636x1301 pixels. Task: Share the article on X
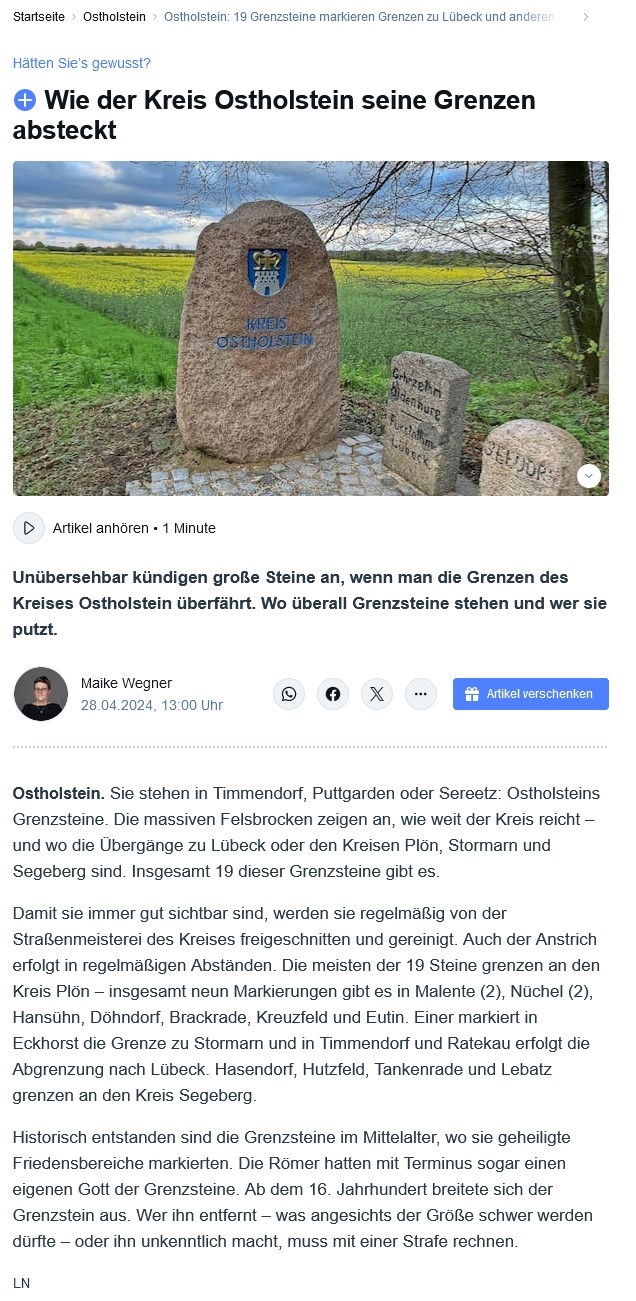[377, 693]
